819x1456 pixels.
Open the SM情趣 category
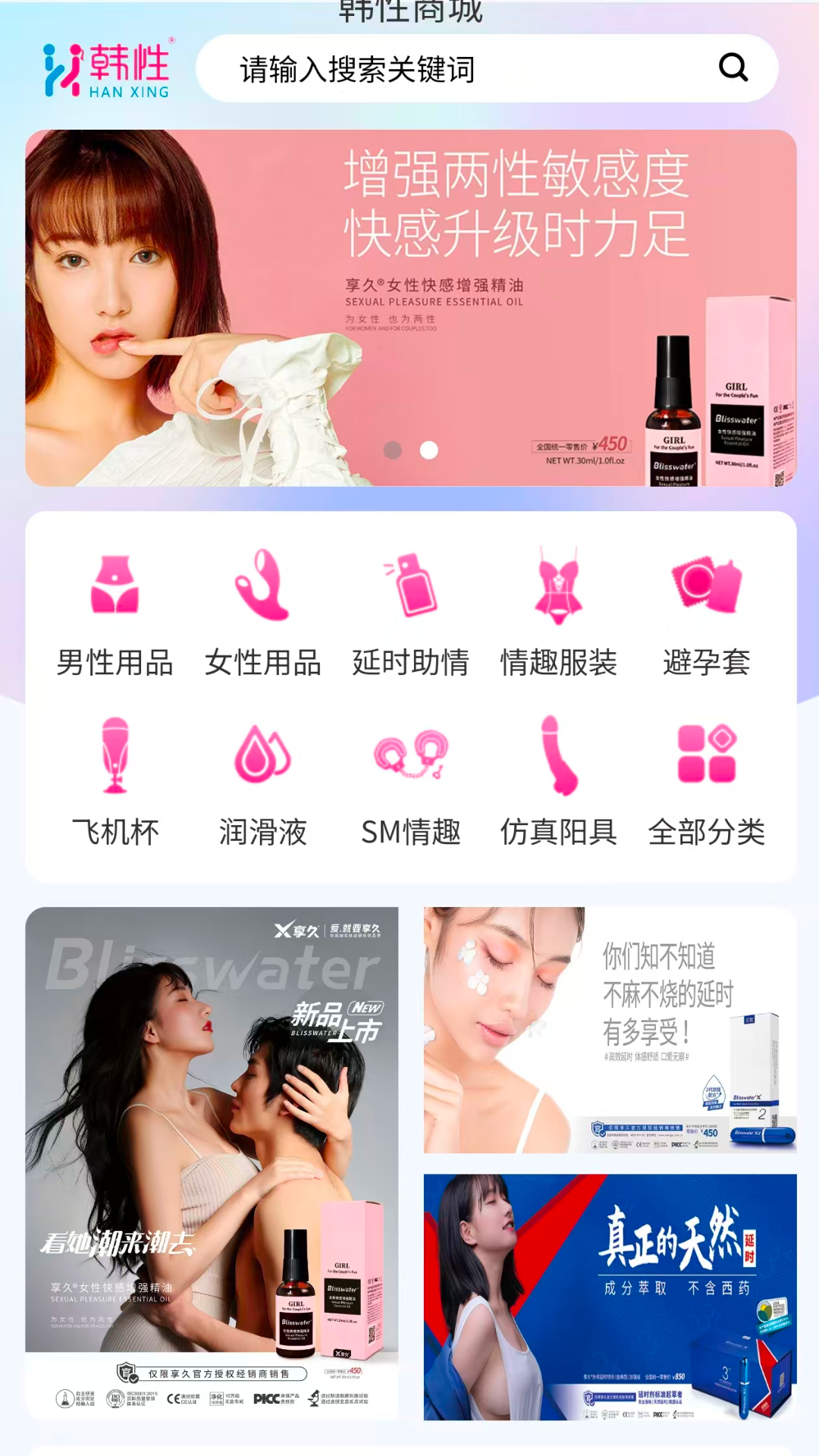tap(410, 783)
